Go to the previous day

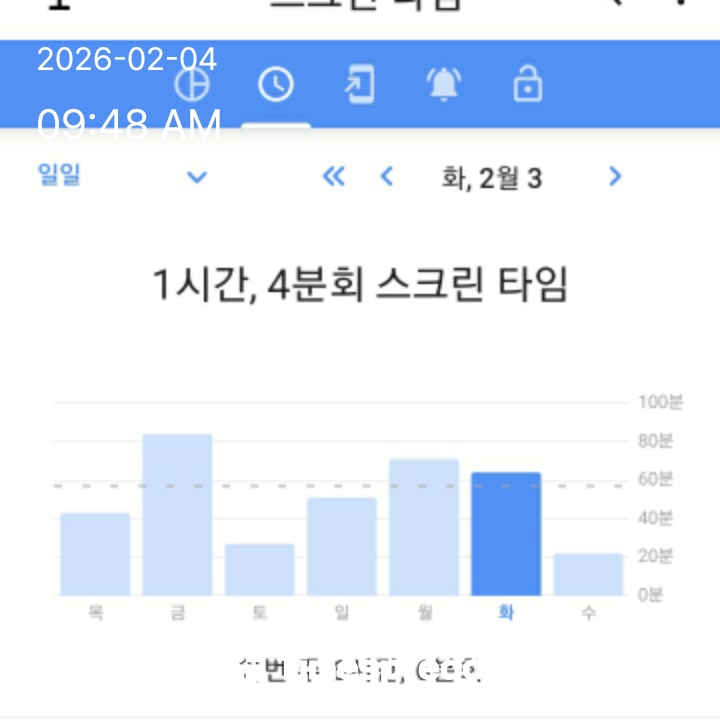click(387, 178)
